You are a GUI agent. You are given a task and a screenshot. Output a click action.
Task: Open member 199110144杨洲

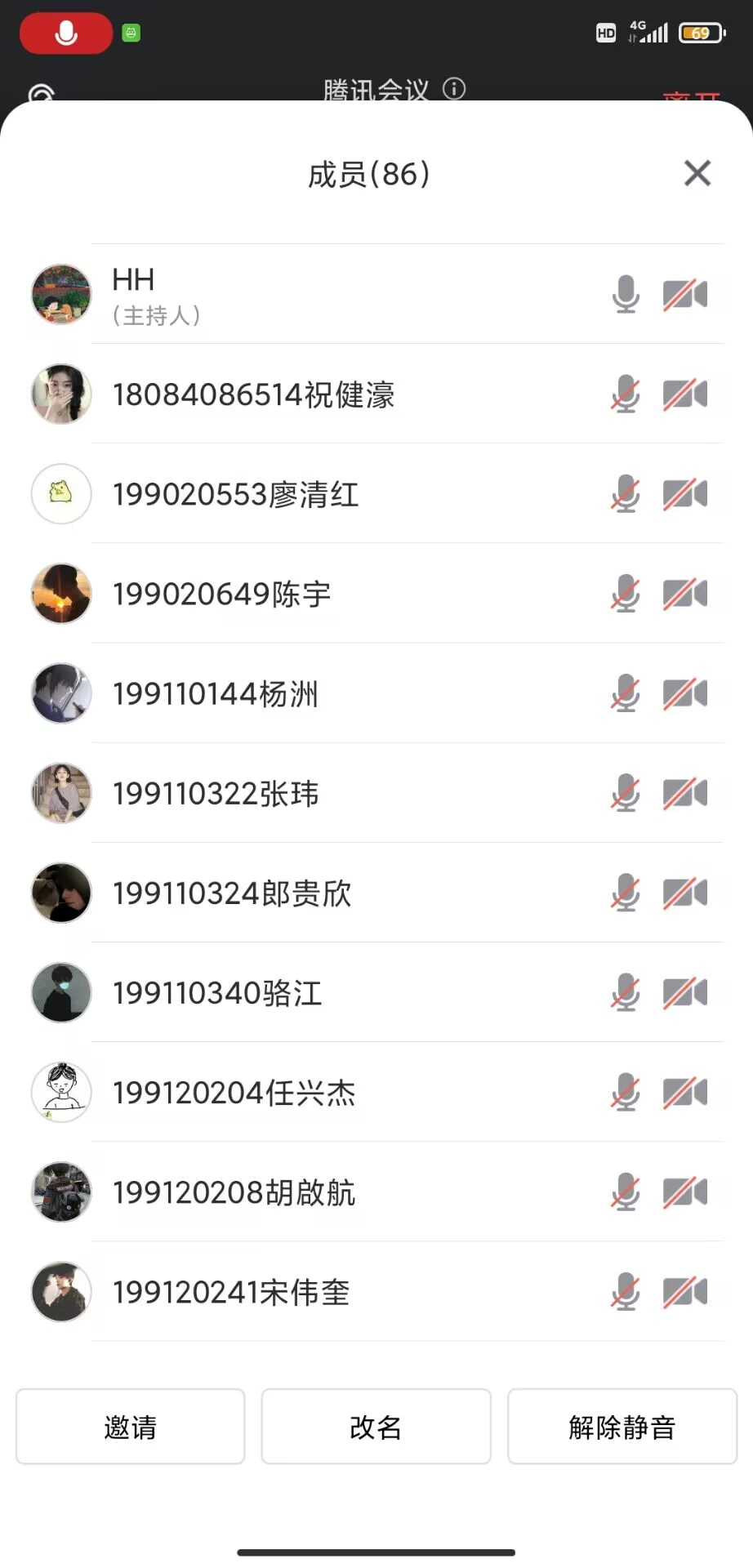coord(376,693)
